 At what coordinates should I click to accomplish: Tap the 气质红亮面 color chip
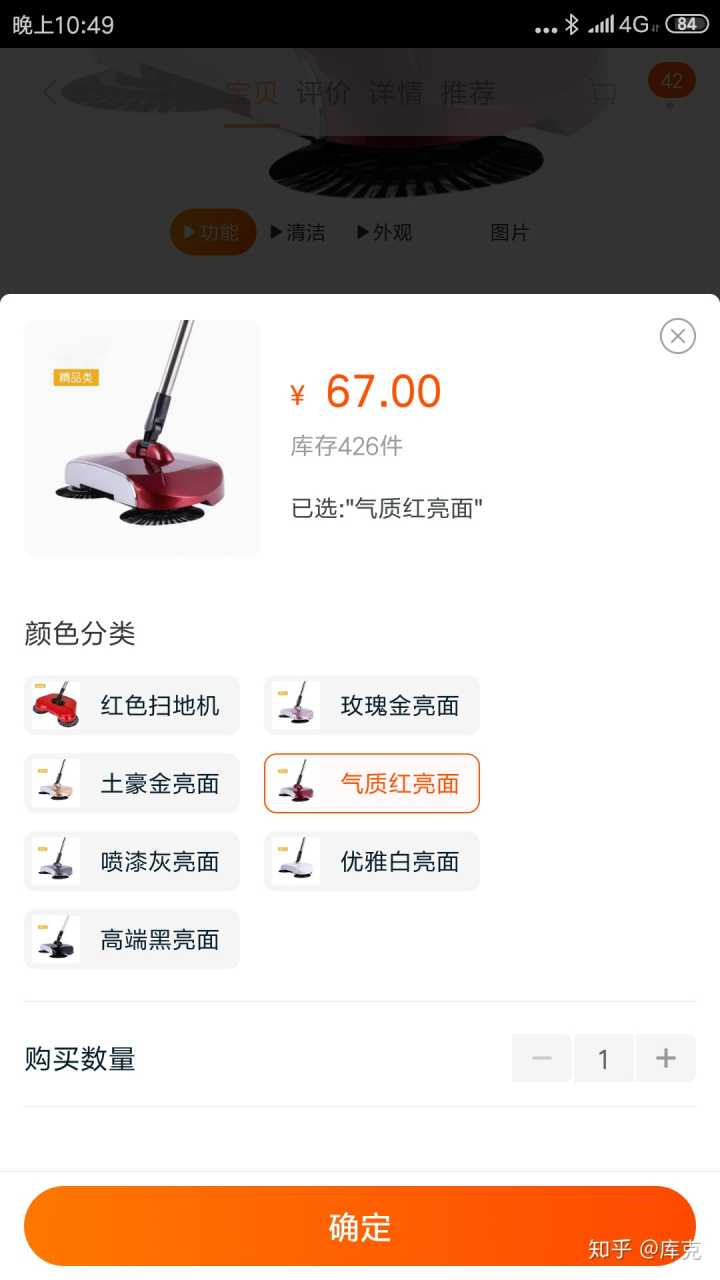tap(372, 783)
